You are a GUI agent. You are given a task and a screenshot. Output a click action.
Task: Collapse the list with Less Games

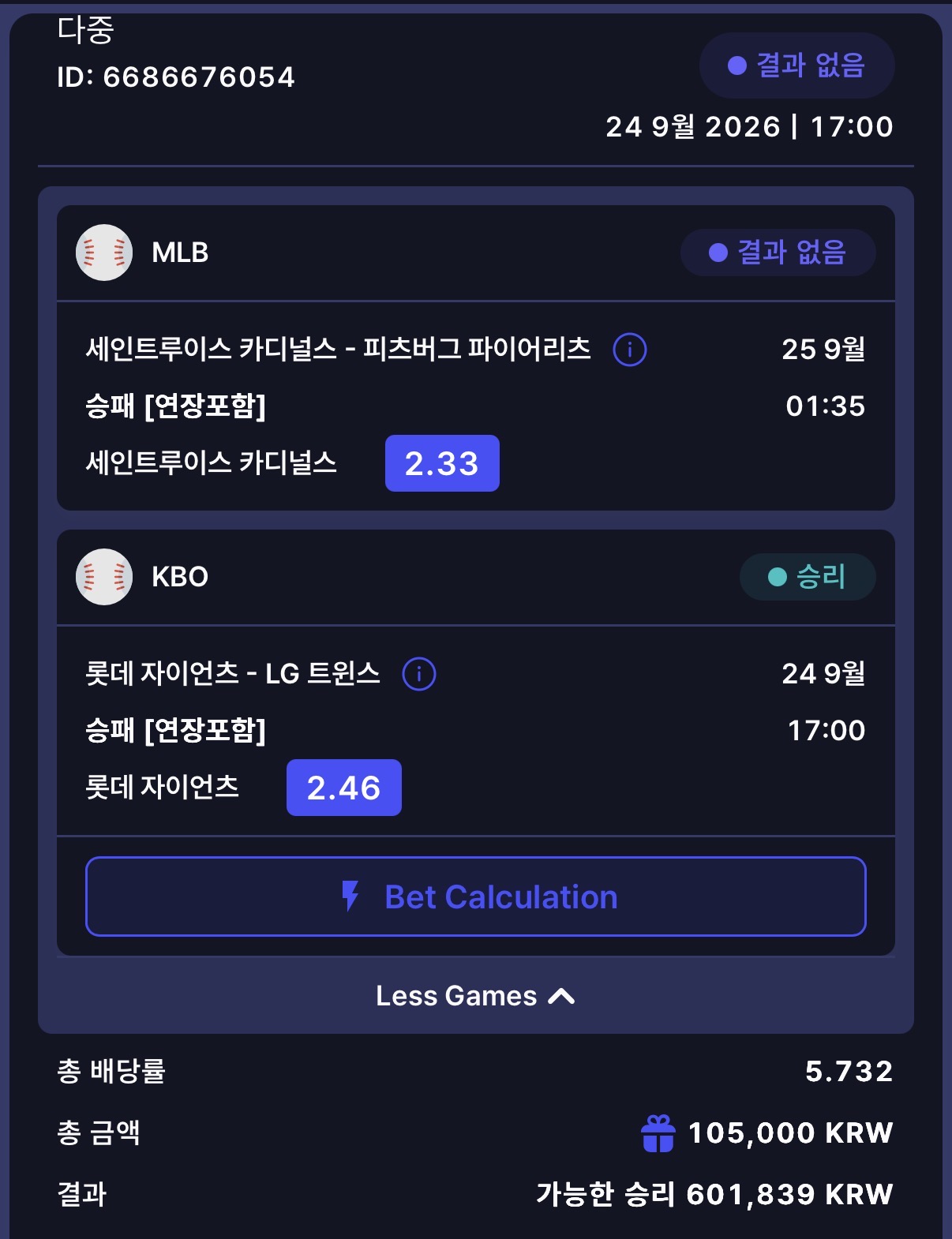point(476,996)
